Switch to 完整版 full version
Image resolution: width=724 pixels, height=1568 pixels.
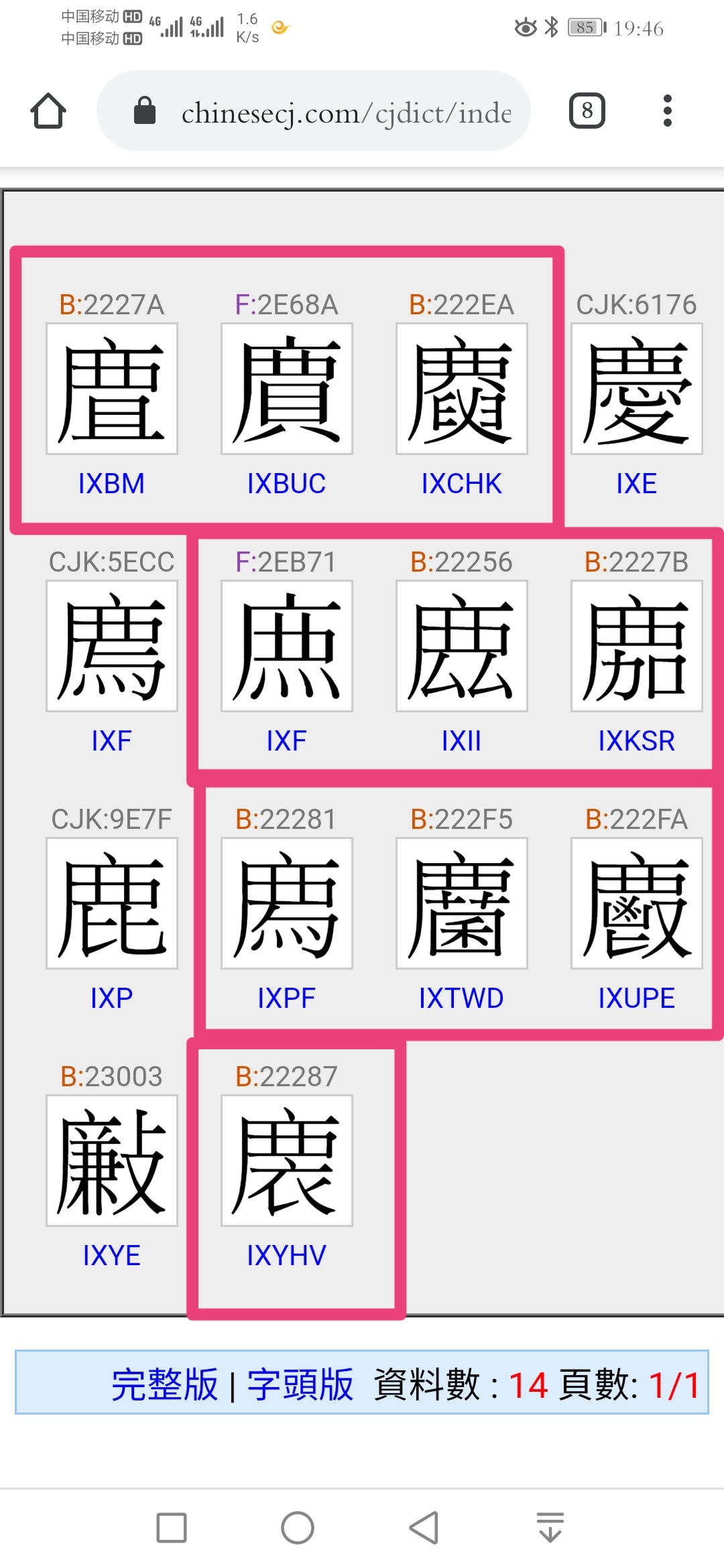click(165, 1385)
